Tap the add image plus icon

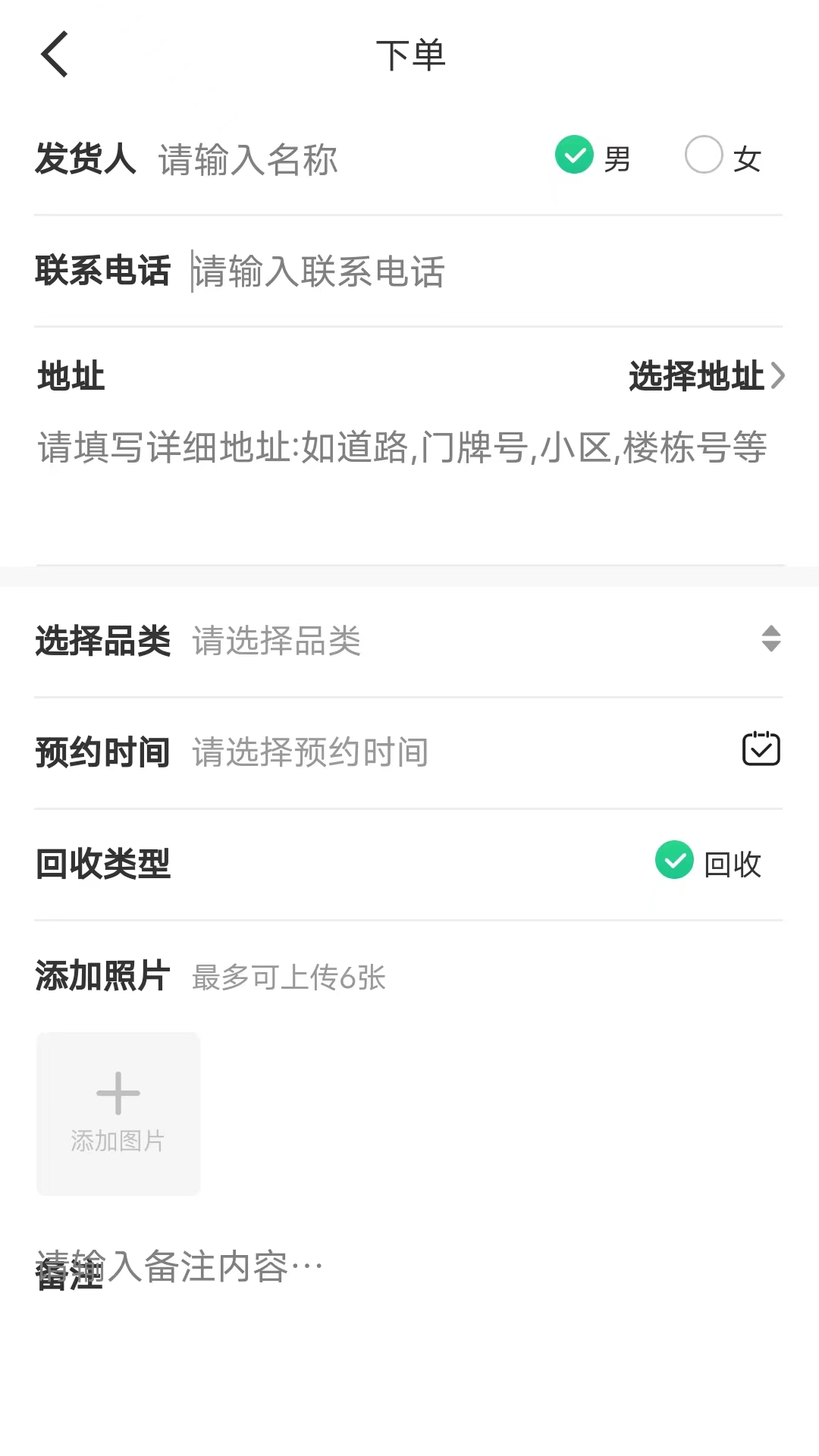(118, 1092)
